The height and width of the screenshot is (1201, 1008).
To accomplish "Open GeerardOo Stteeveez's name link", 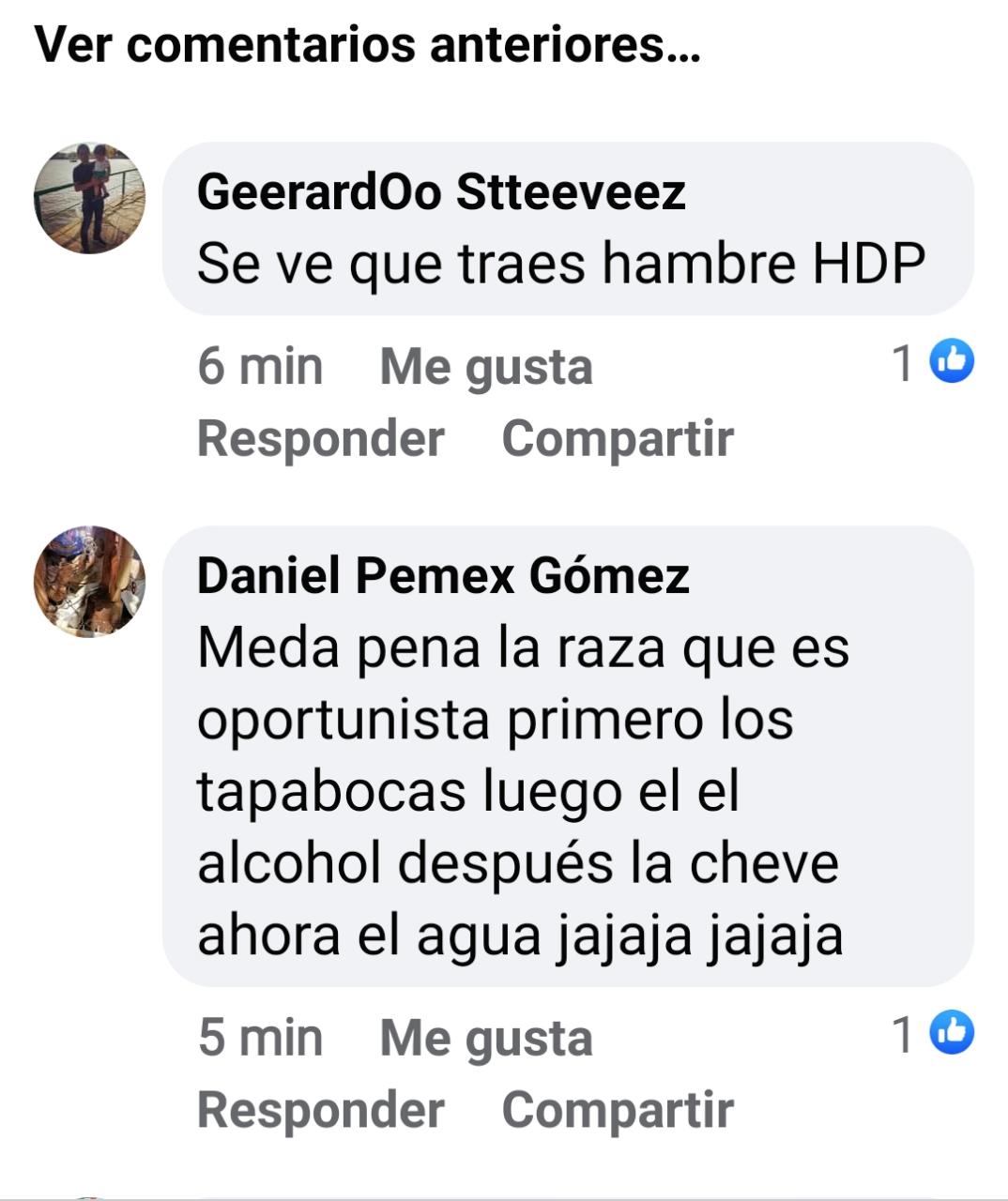I will click(441, 192).
